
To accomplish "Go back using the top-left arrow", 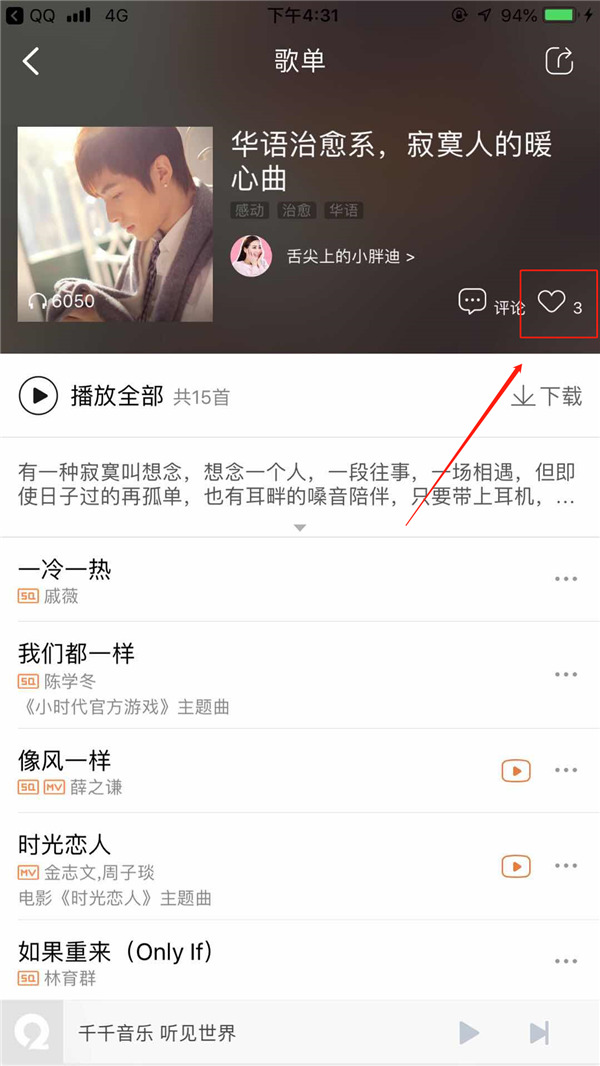I will (31, 61).
